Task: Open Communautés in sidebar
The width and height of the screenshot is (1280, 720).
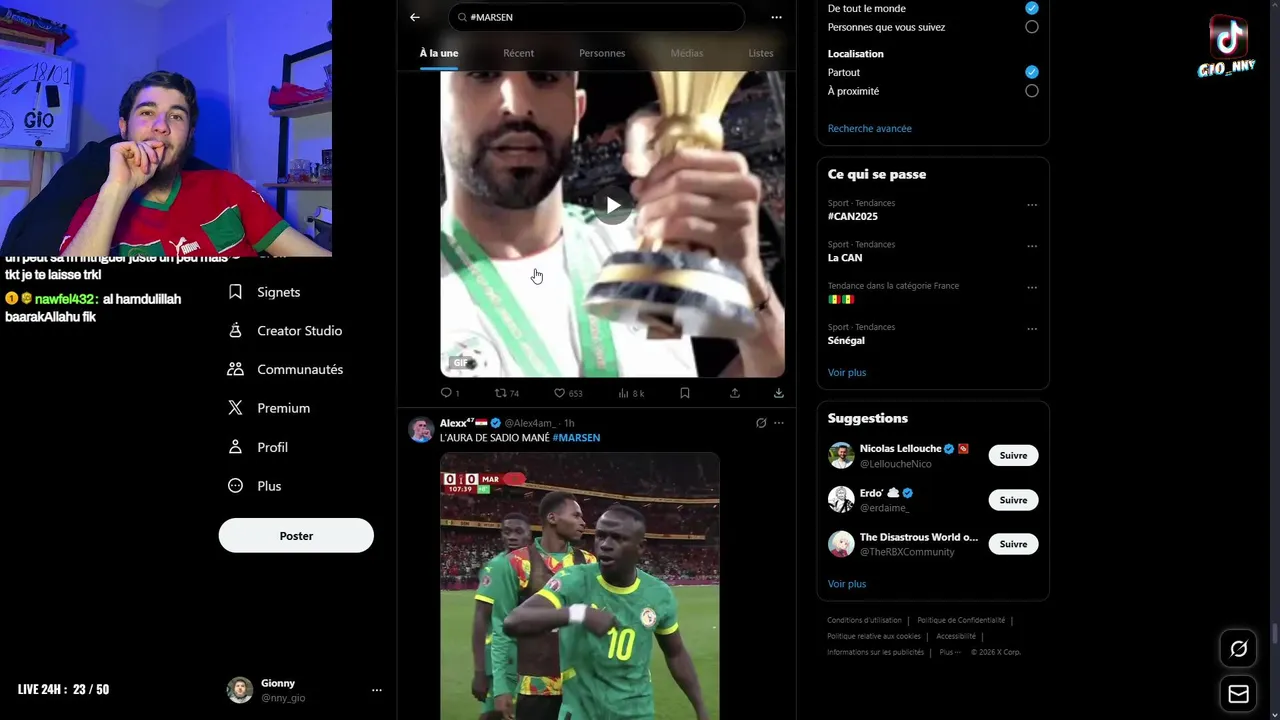Action: (x=299, y=369)
